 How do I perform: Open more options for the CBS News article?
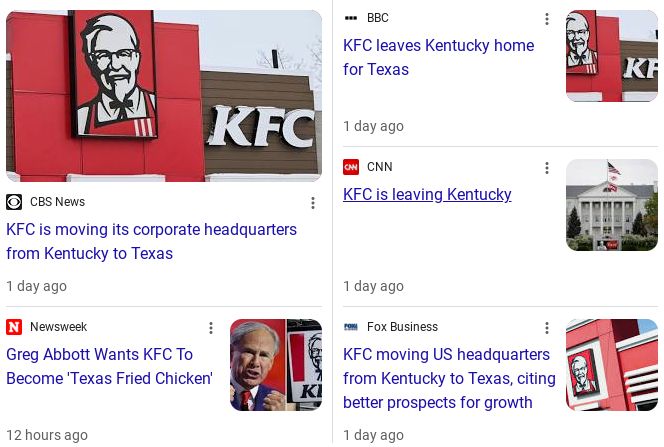click(313, 203)
